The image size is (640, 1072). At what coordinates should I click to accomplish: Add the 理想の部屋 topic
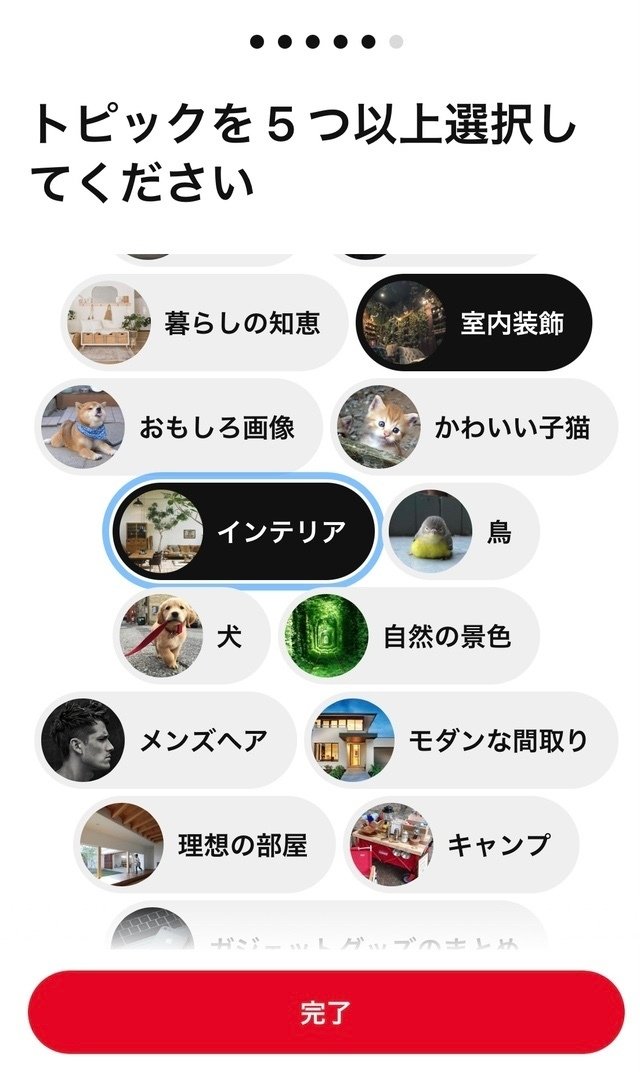(x=204, y=844)
